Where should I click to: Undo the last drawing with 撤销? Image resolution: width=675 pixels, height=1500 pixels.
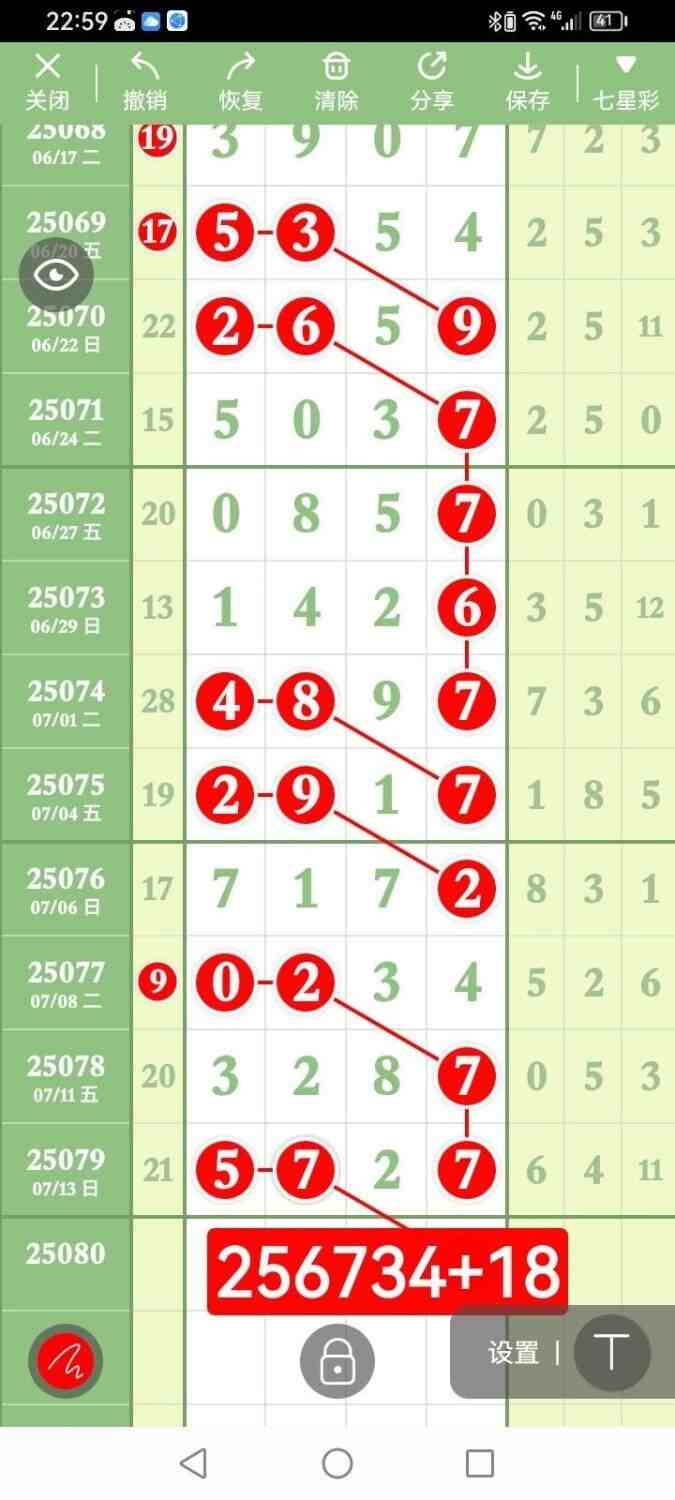[145, 82]
